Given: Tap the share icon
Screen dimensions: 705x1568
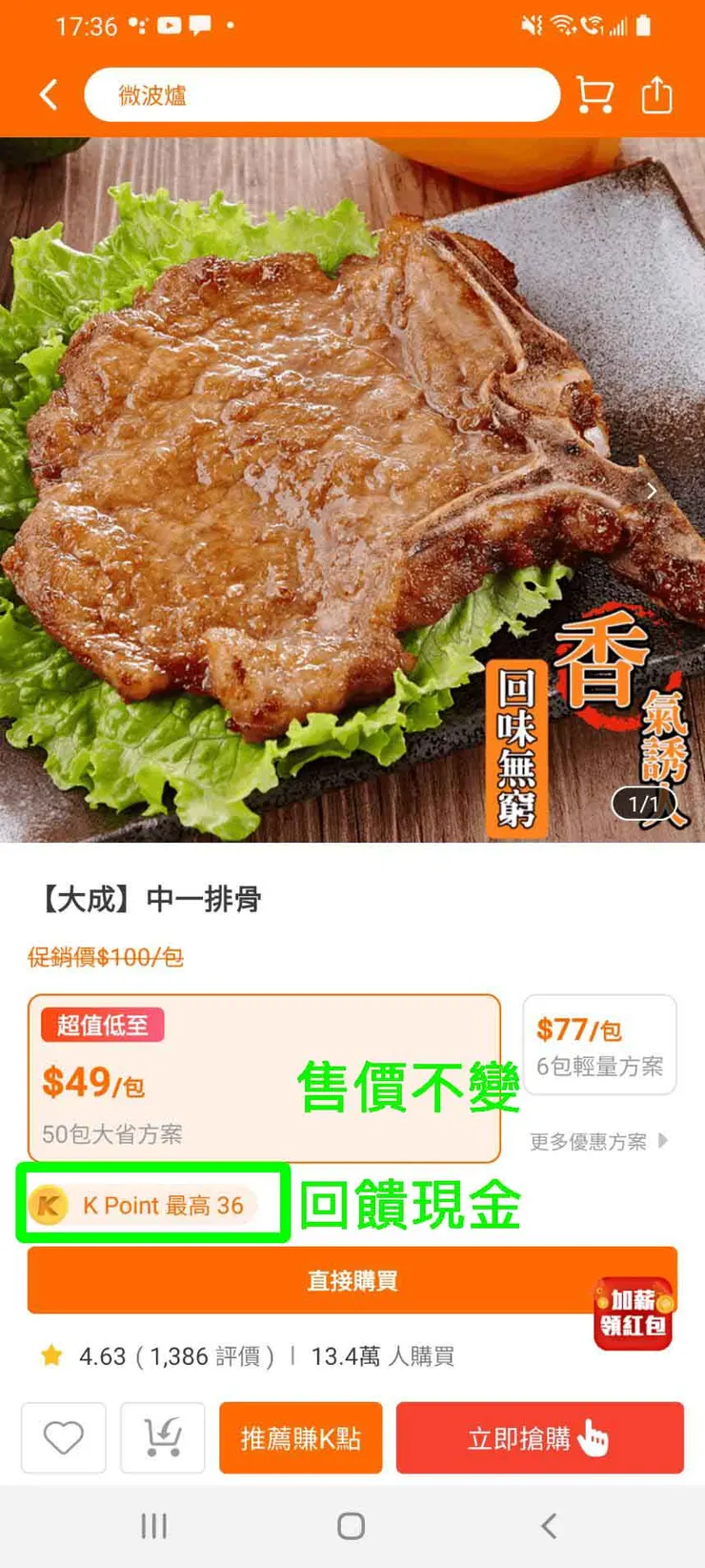Looking at the screenshot, I should (656, 93).
